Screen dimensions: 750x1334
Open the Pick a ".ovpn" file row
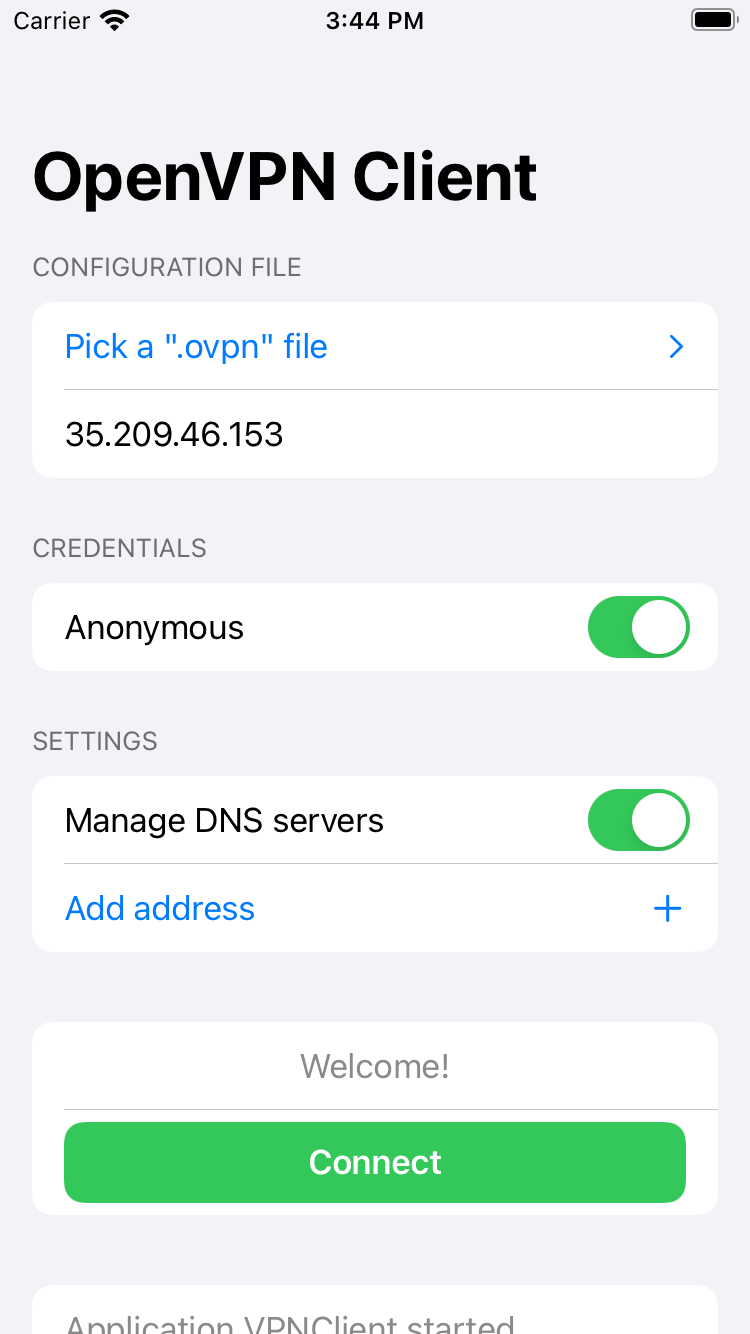point(375,346)
